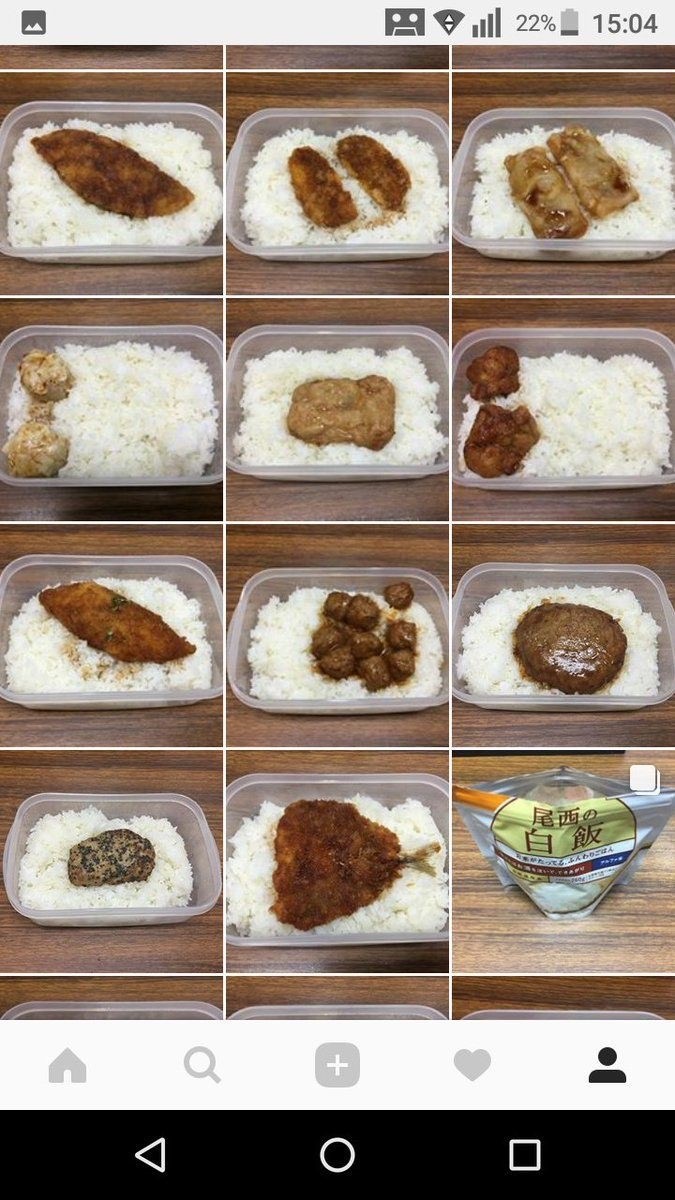View the two glazed rolls on rice post
675x1200 pixels.
(x=563, y=183)
